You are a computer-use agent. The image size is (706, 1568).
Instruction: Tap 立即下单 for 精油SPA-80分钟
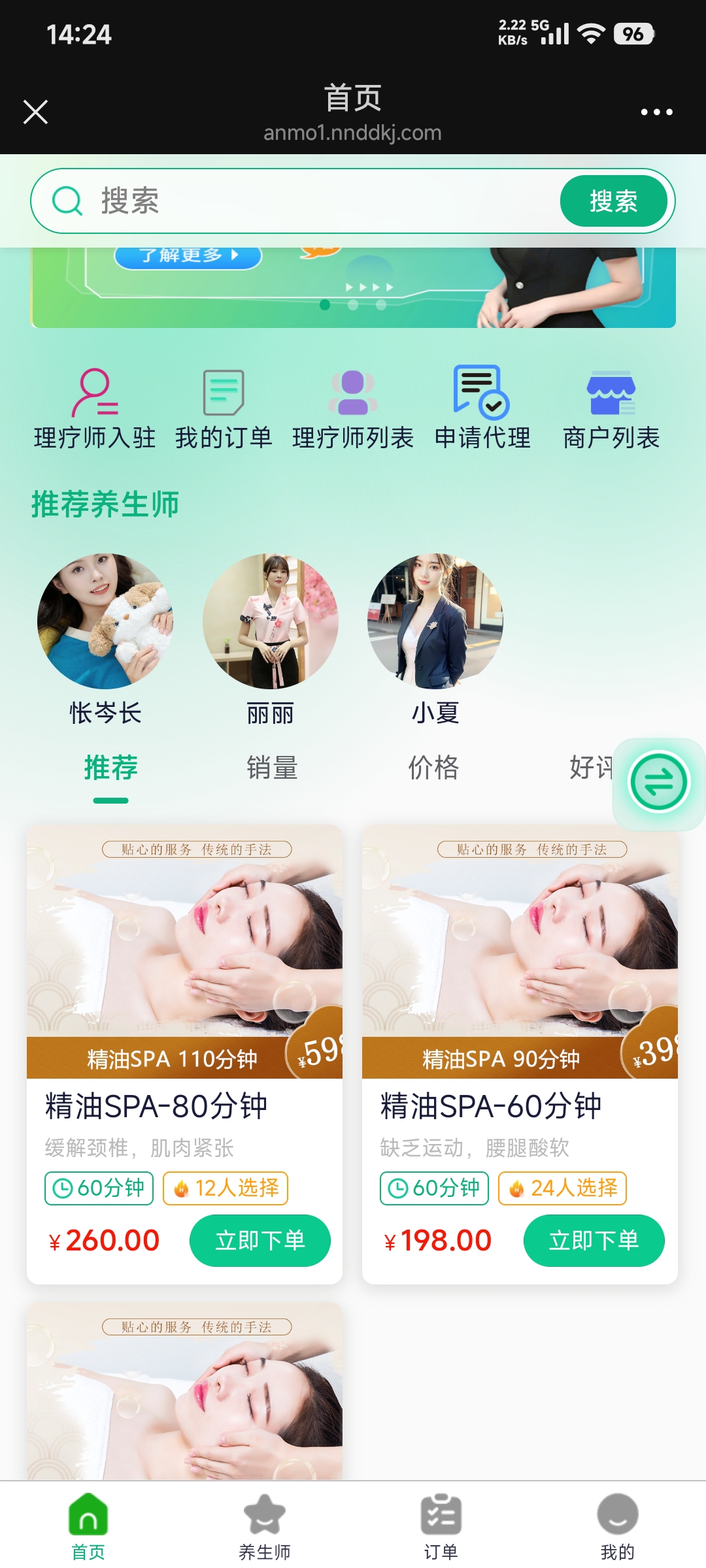(x=260, y=1239)
